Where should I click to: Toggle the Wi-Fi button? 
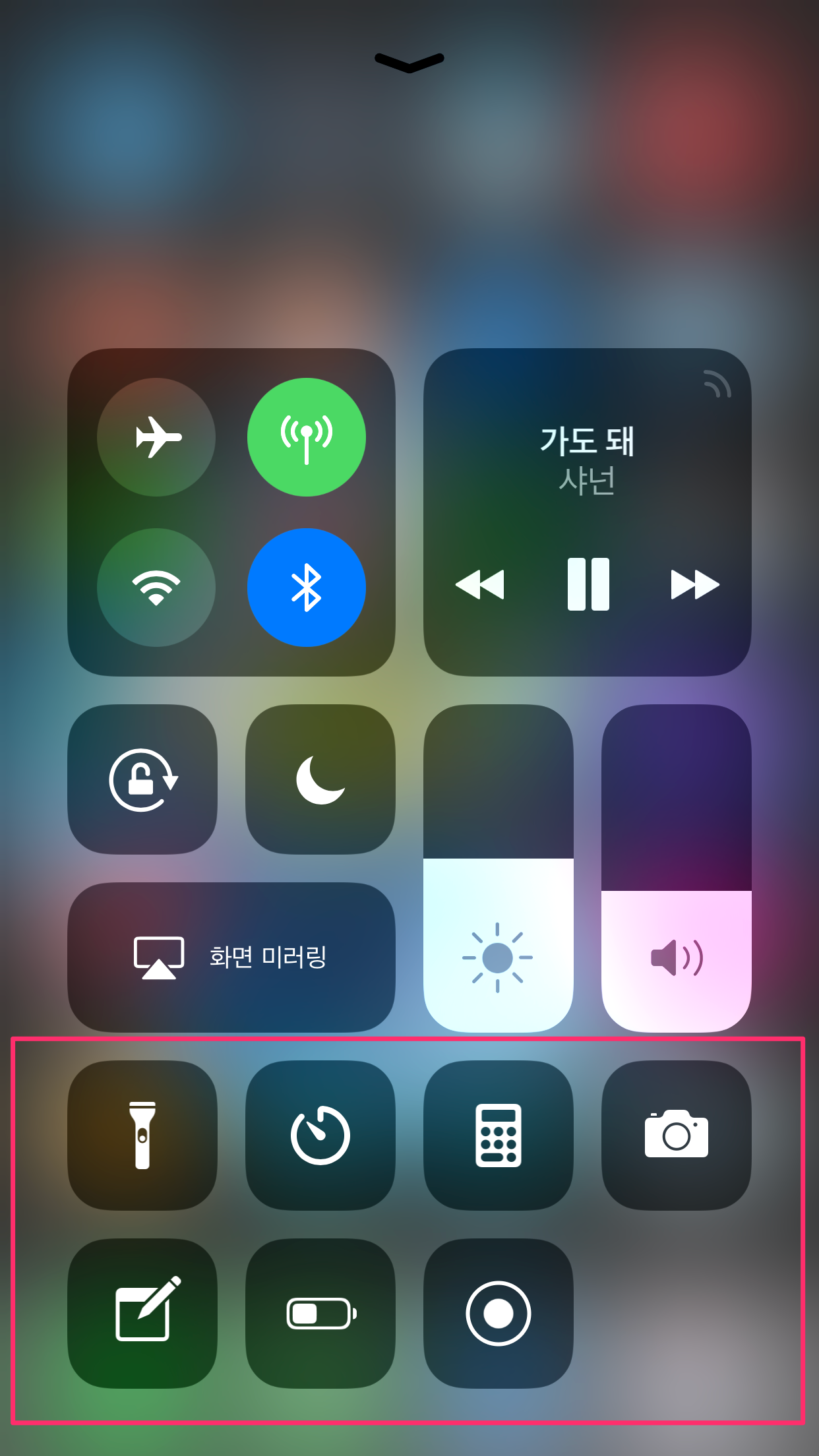click(156, 588)
